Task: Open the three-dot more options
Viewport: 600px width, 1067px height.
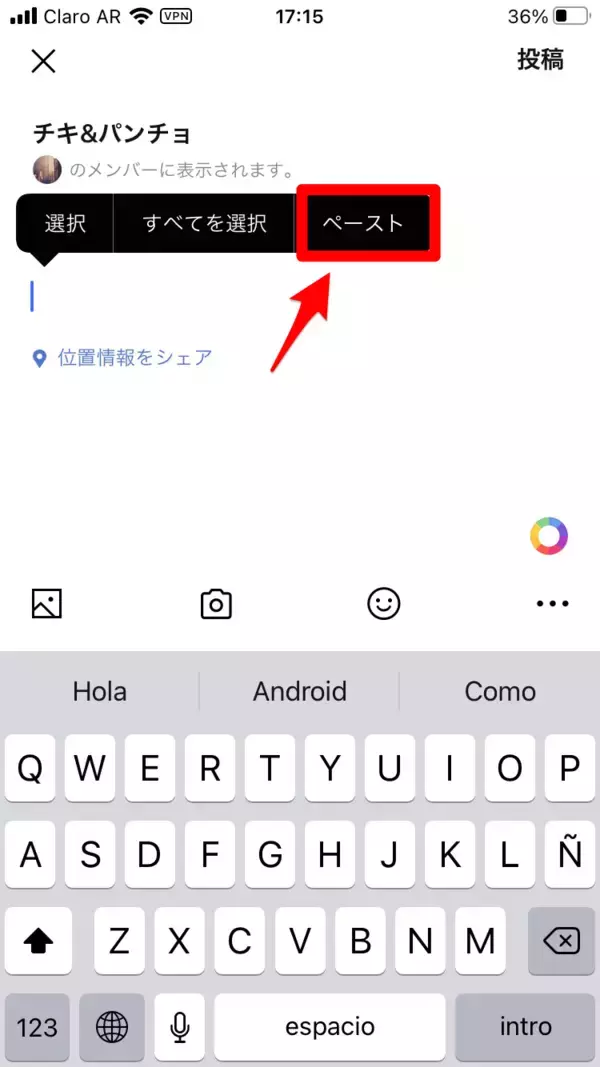Action: (x=552, y=603)
